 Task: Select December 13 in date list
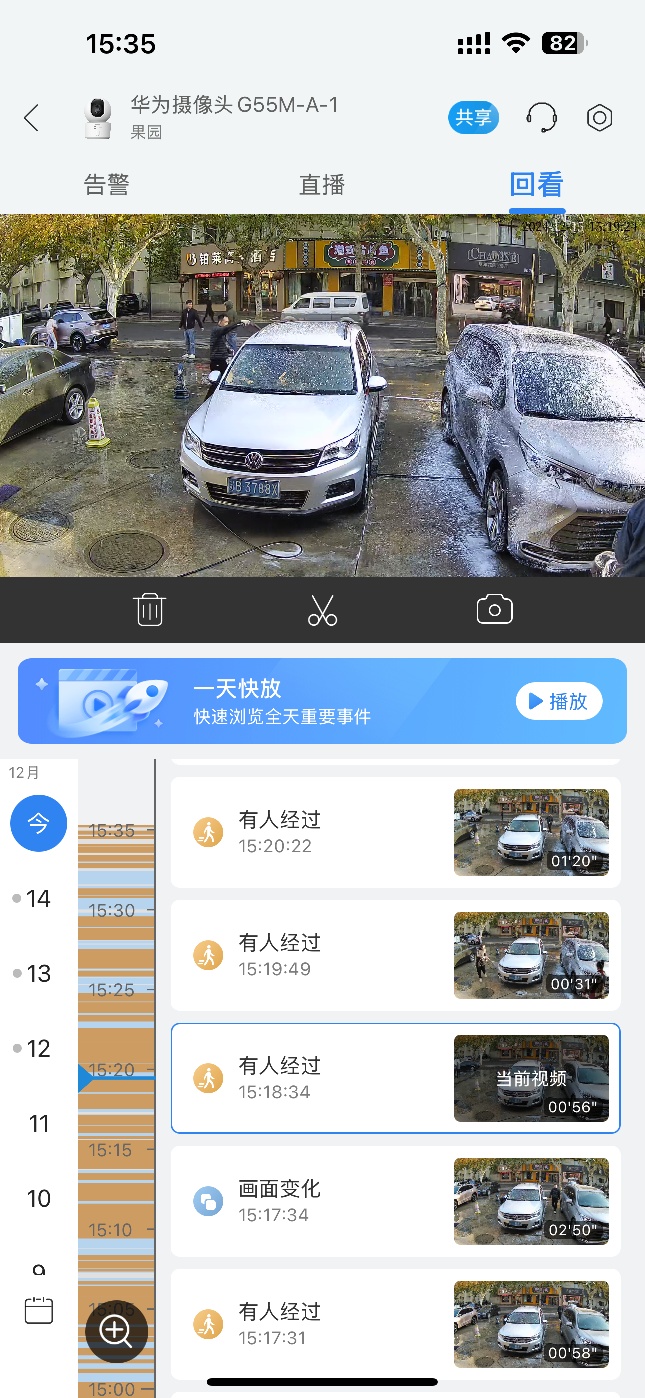tap(38, 974)
